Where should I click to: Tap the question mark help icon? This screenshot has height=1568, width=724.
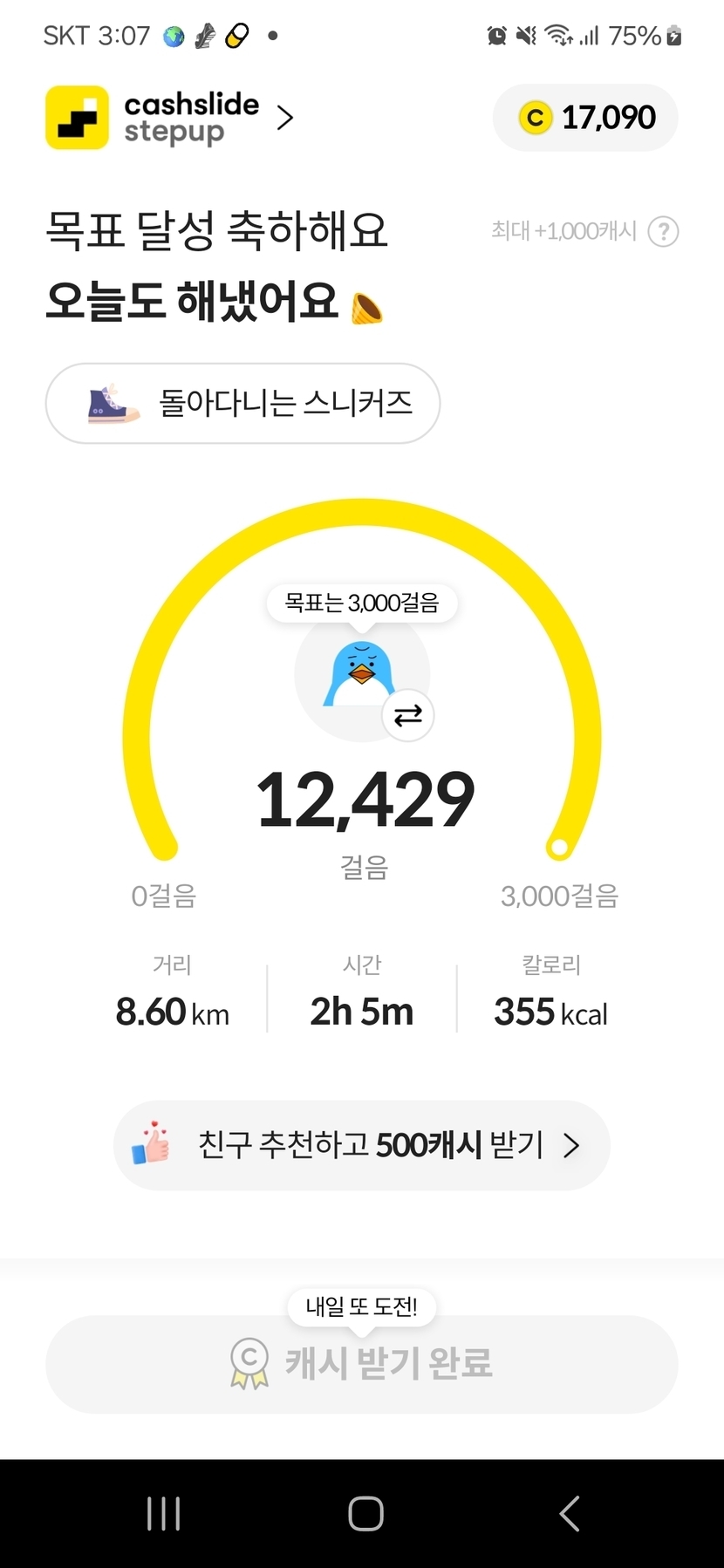pos(664,232)
